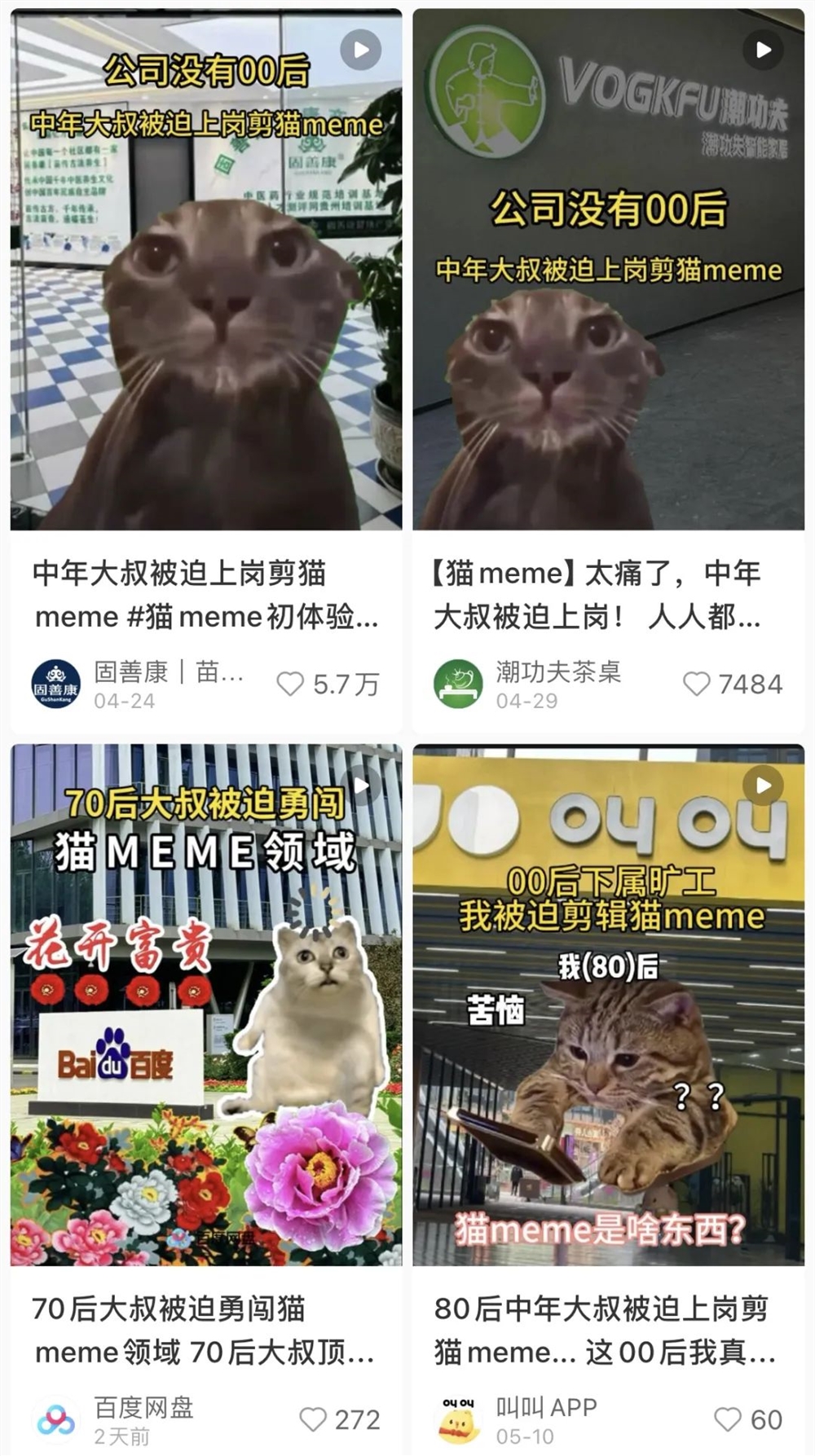815x1456 pixels.
Task: Play the 叫叫APP video via its play icon
Action: (x=761, y=784)
